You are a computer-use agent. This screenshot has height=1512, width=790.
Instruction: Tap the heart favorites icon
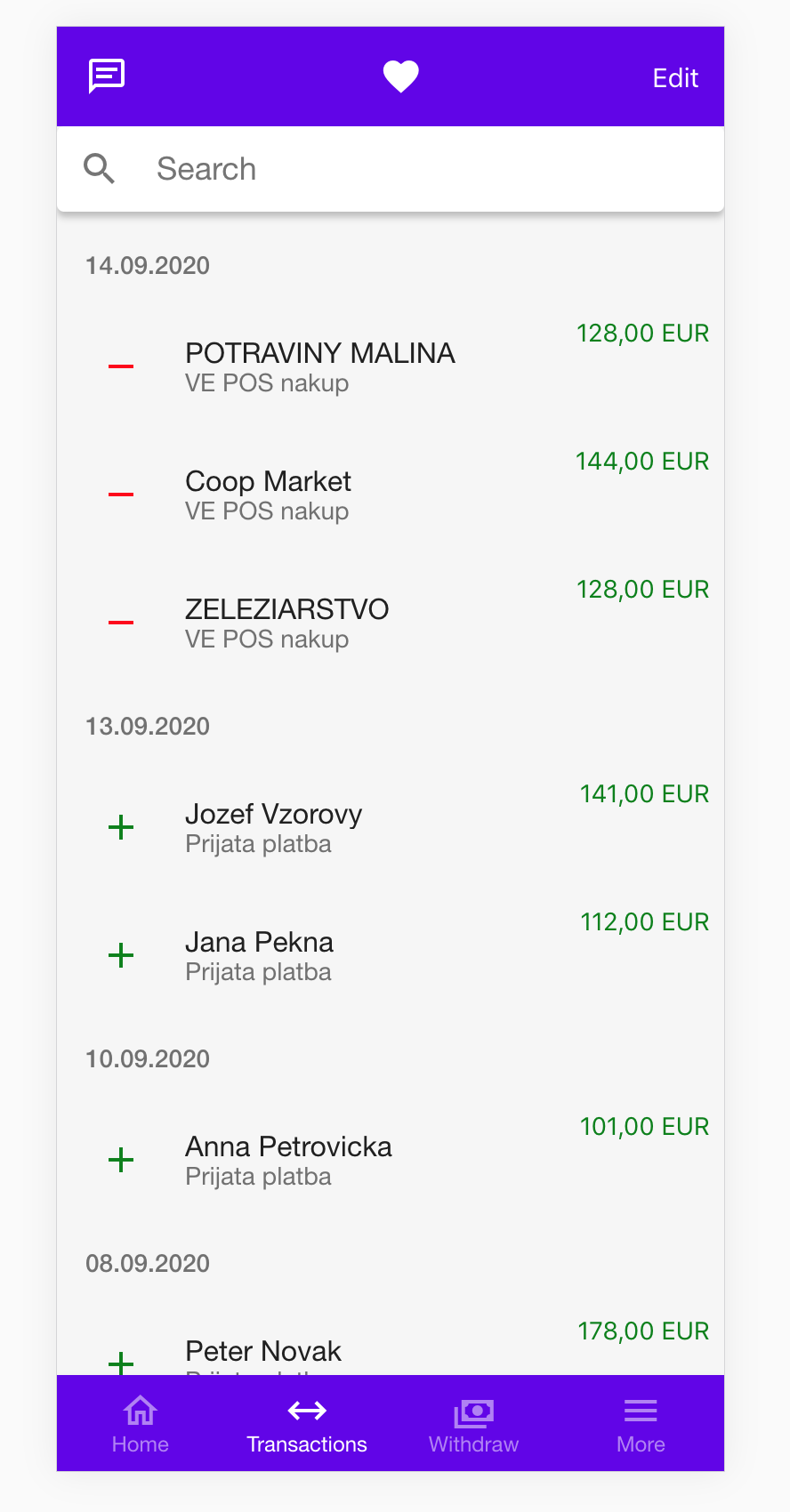pos(400,76)
